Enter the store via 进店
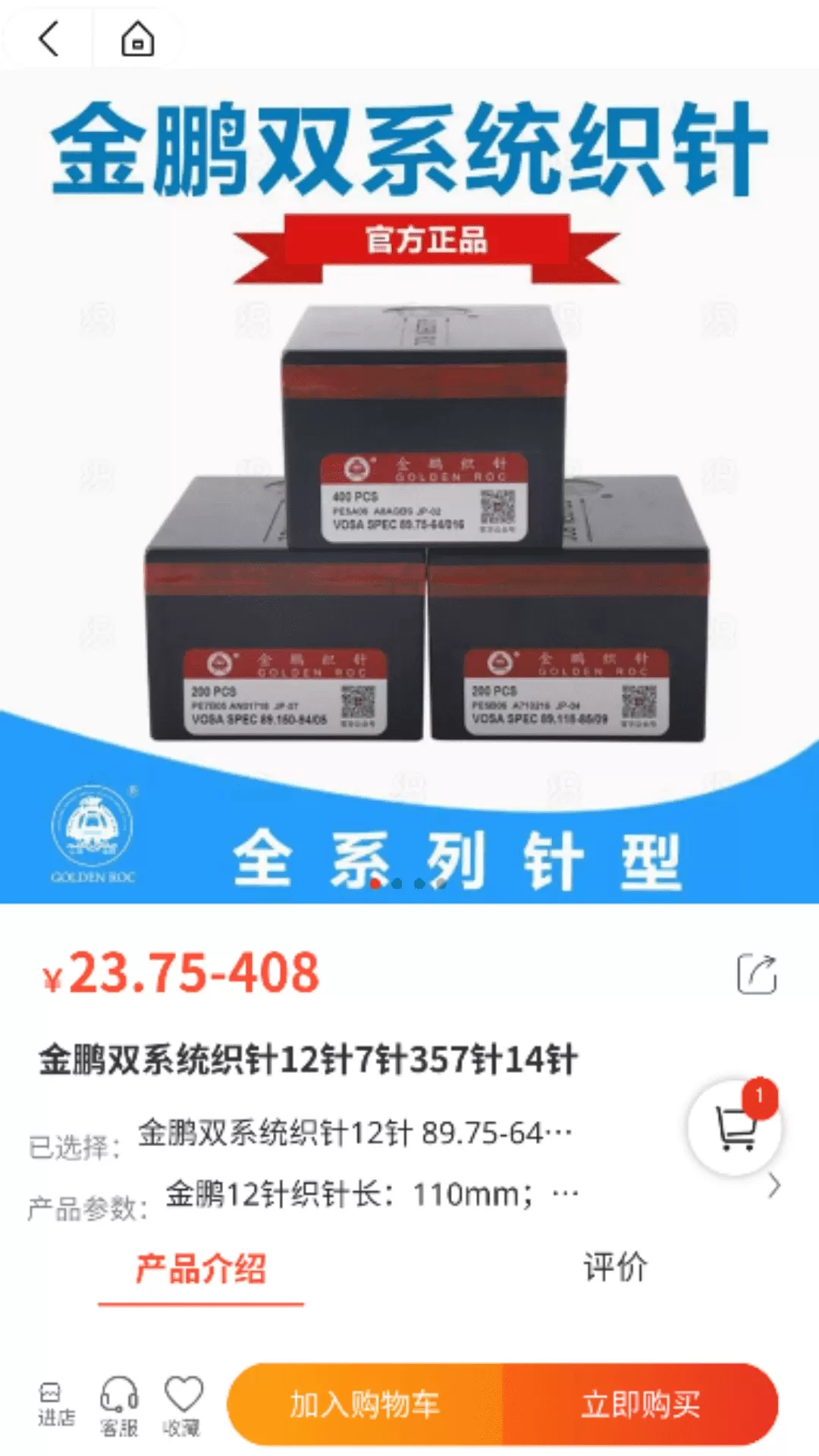The width and height of the screenshot is (819, 1456). click(x=56, y=1404)
